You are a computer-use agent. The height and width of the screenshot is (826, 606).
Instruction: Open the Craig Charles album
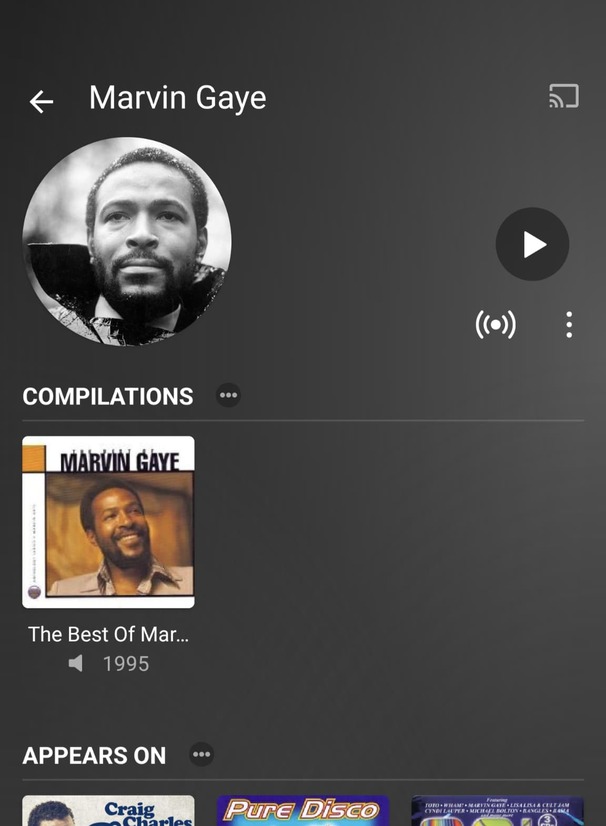coord(108,810)
